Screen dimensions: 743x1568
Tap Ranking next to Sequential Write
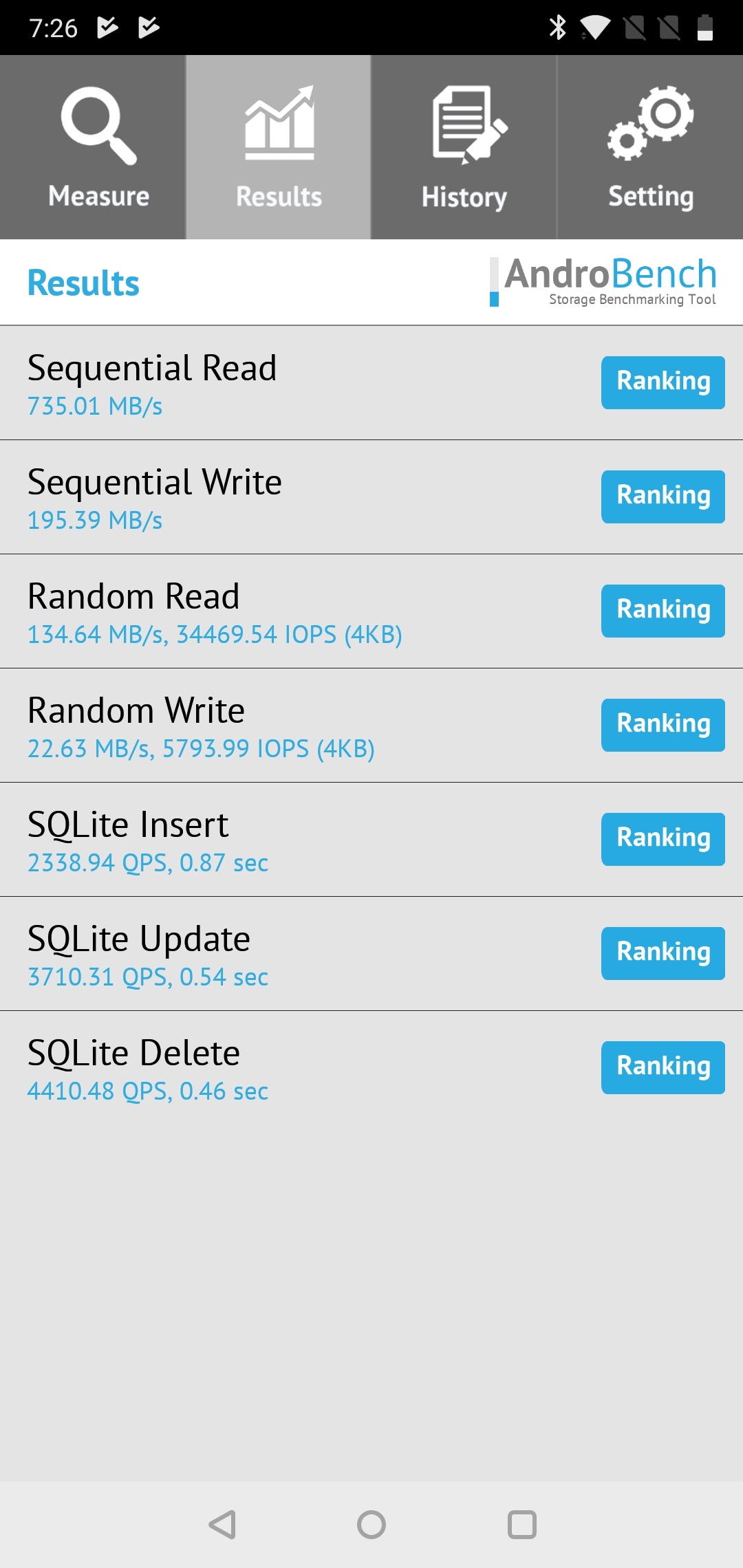663,497
